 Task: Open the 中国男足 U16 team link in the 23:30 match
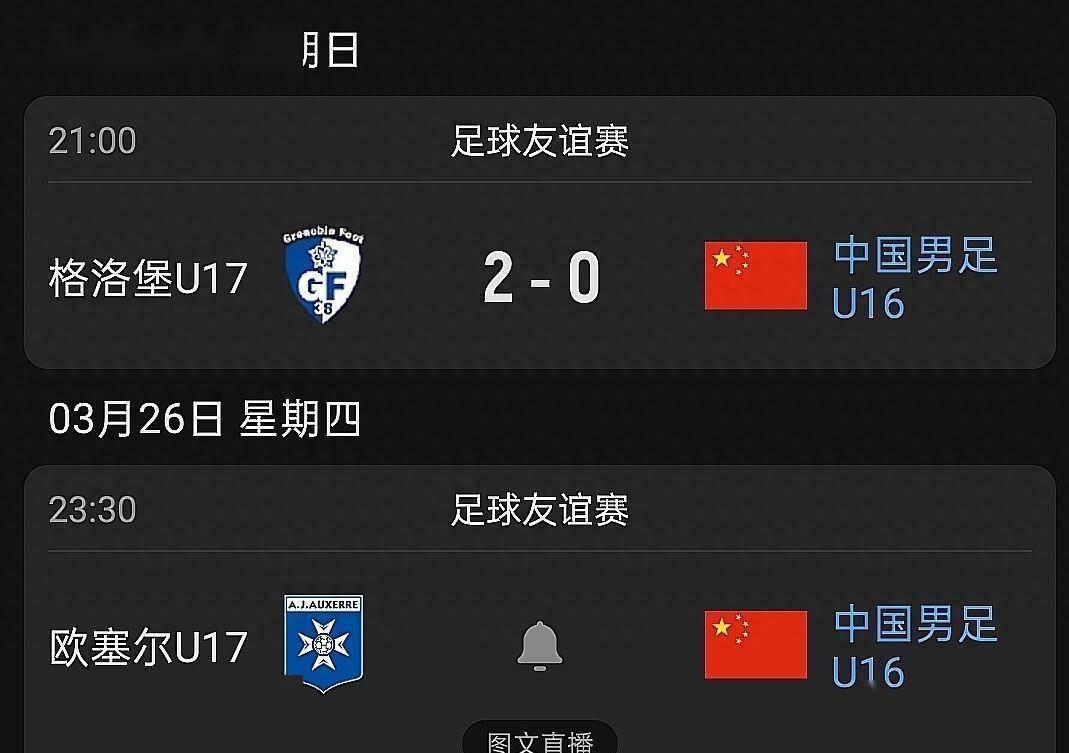tap(914, 647)
